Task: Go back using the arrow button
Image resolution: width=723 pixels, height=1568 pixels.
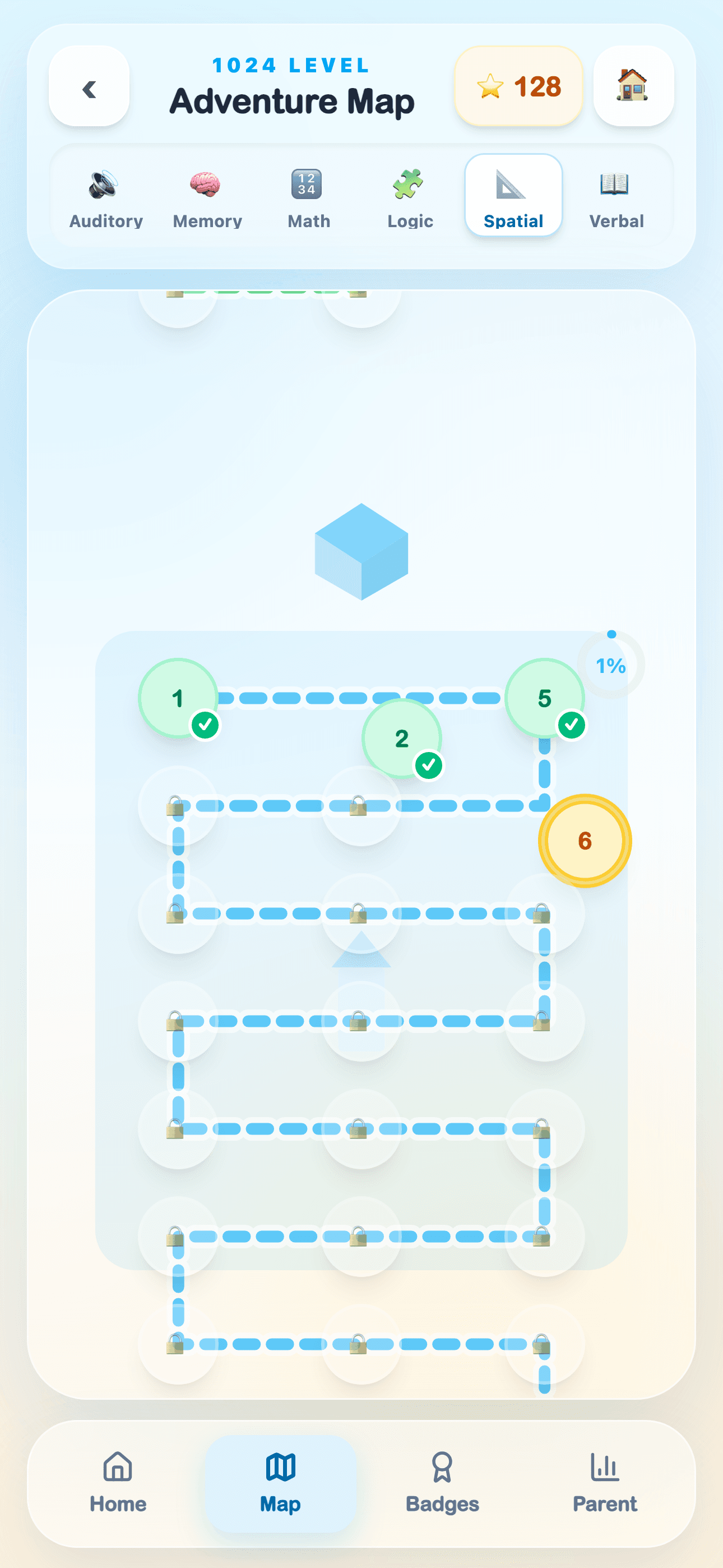Action: (x=89, y=86)
